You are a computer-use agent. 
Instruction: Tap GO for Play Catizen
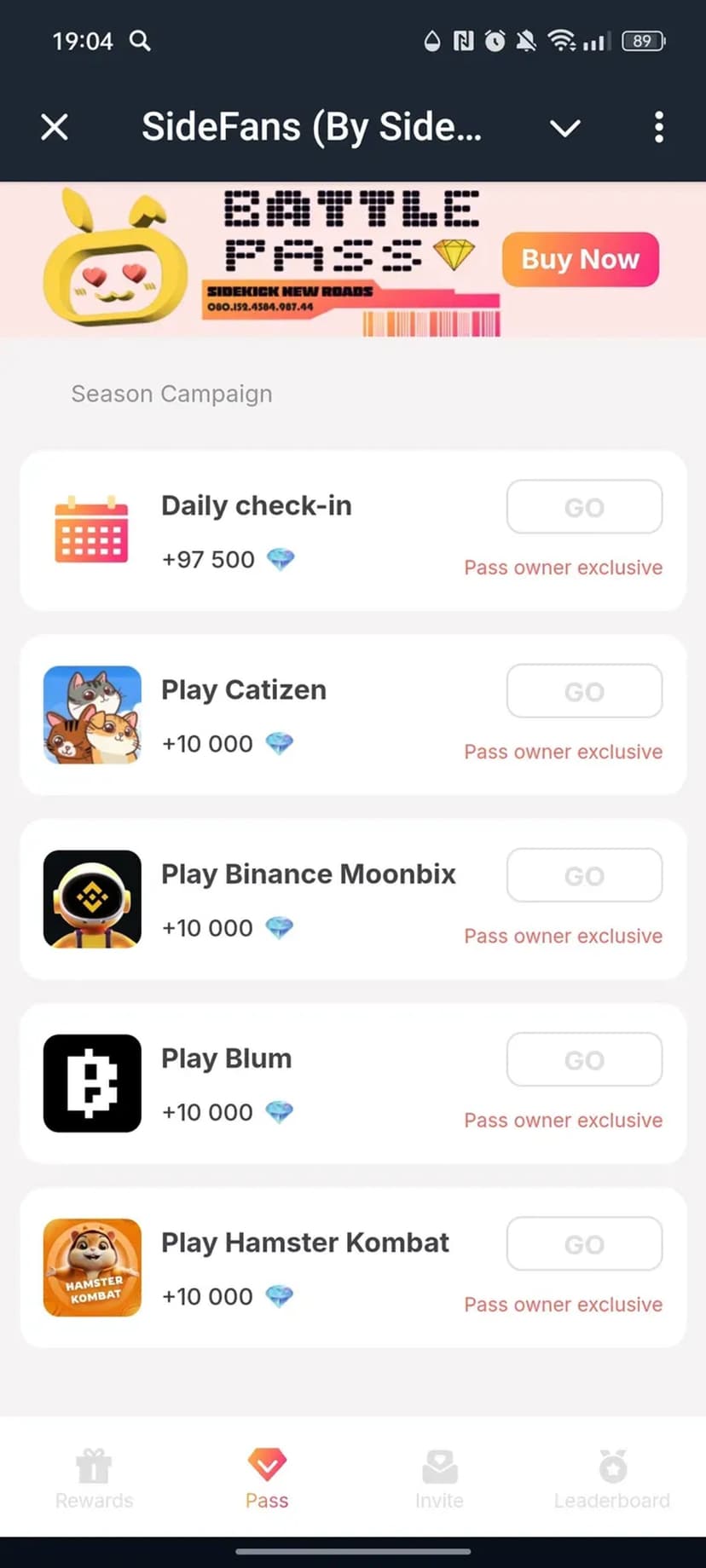click(x=584, y=691)
